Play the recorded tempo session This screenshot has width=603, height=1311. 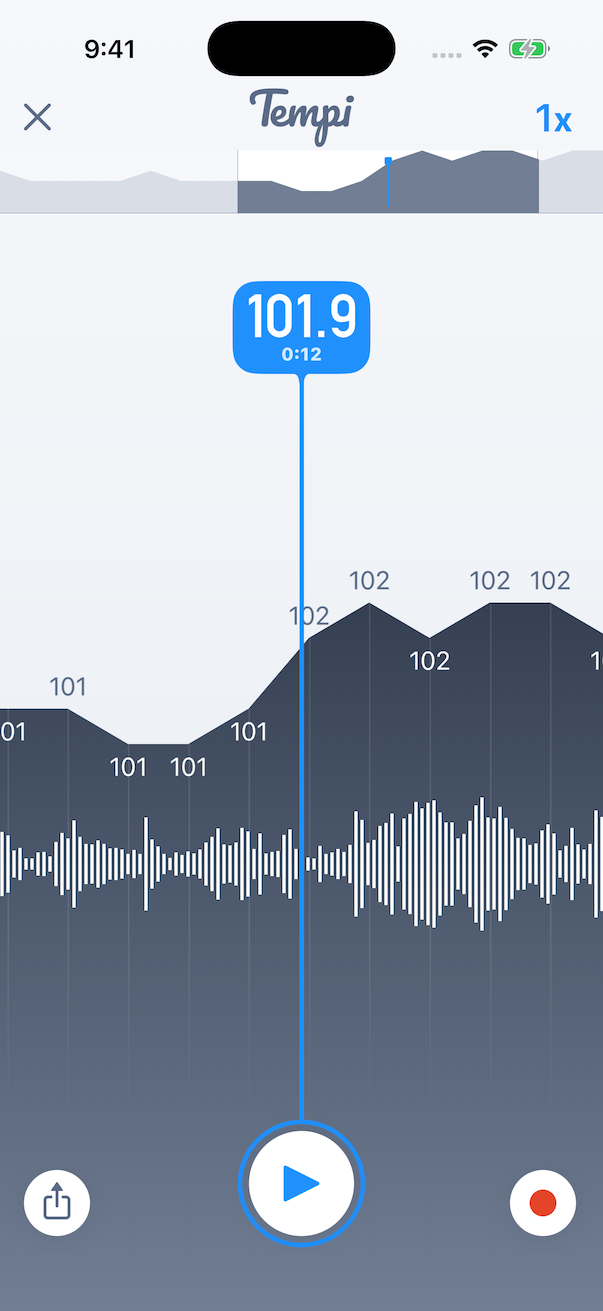(301, 1184)
